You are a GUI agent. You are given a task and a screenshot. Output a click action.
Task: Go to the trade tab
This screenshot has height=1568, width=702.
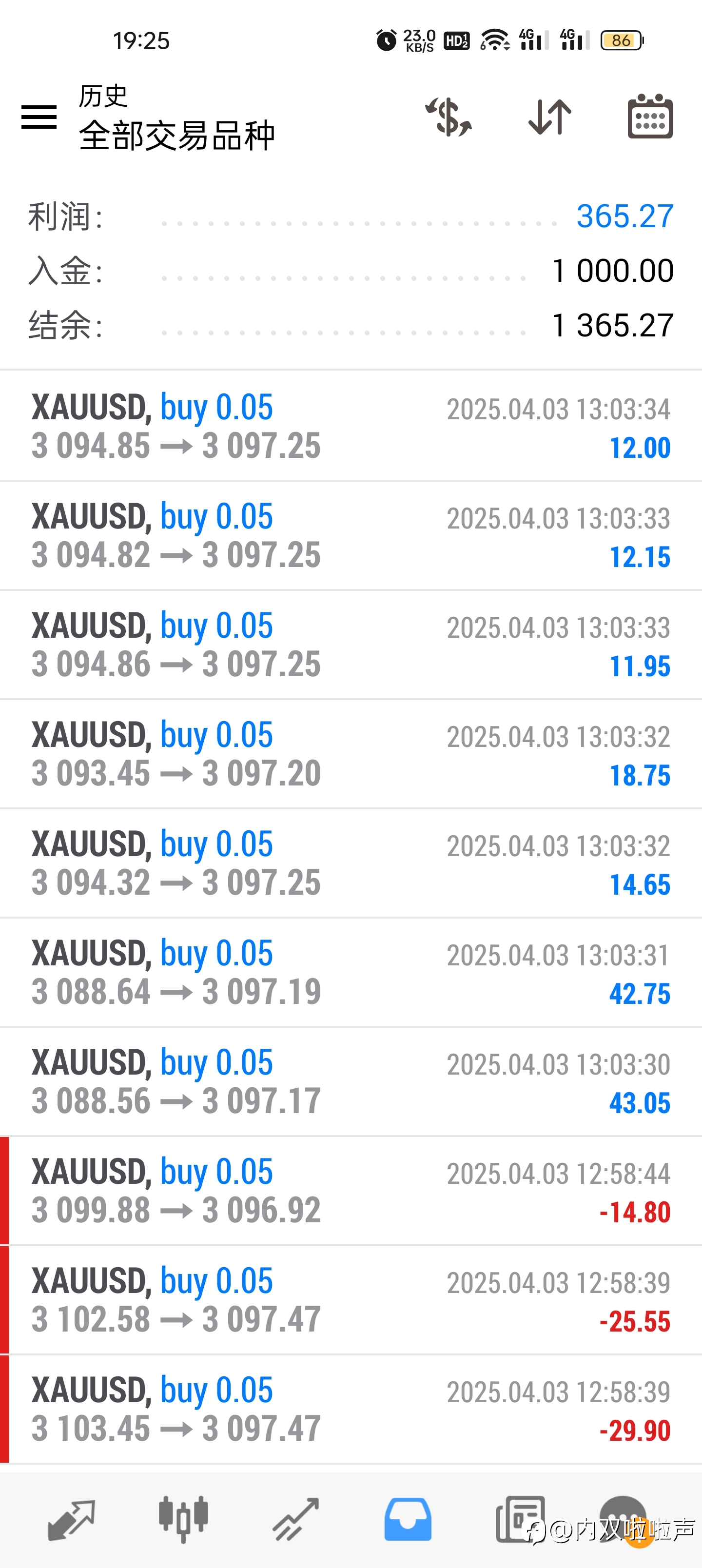coord(296,1519)
